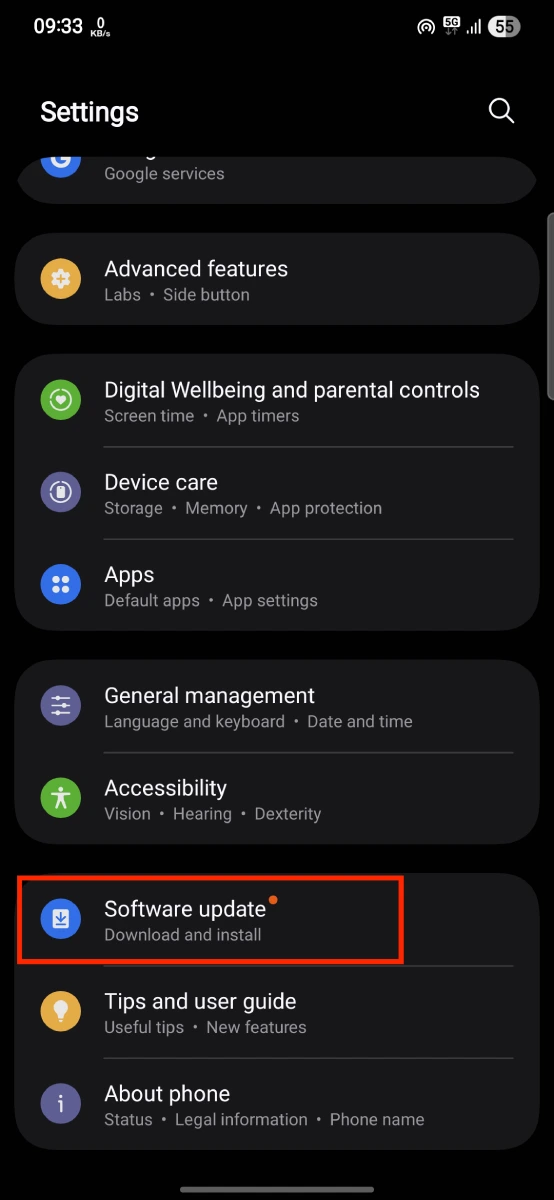View Tips and user guide

[277, 1012]
